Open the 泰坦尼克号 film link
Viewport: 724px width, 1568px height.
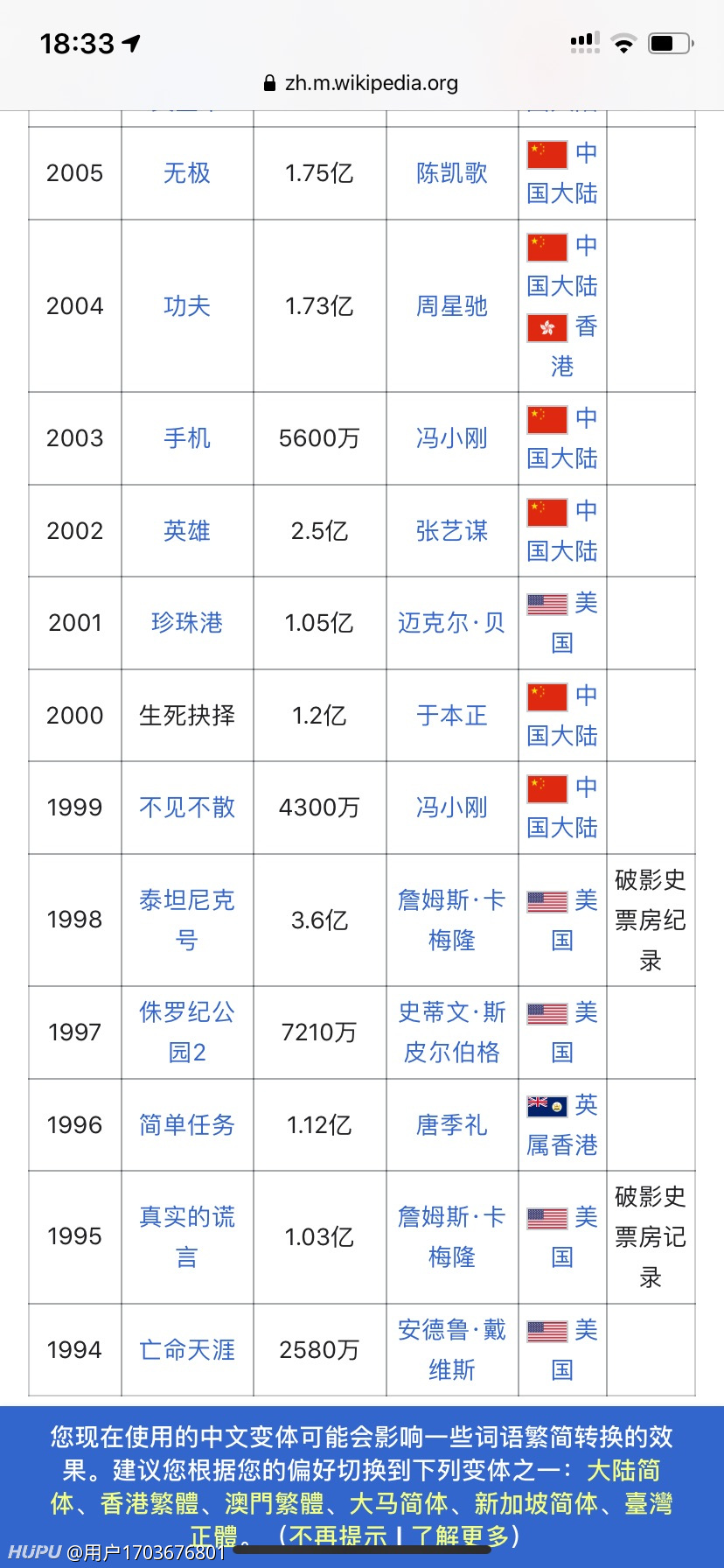[x=187, y=920]
